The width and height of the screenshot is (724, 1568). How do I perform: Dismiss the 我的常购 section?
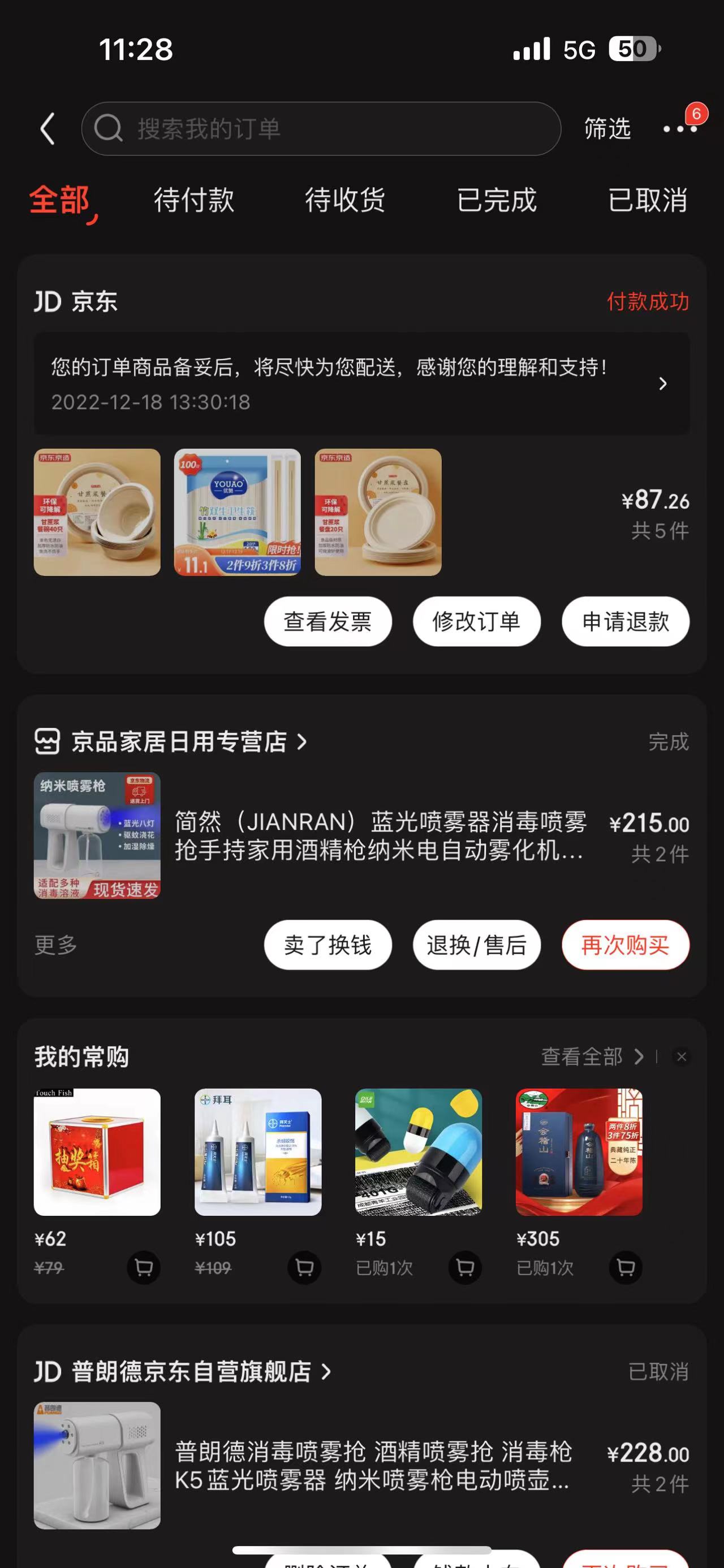(682, 1056)
